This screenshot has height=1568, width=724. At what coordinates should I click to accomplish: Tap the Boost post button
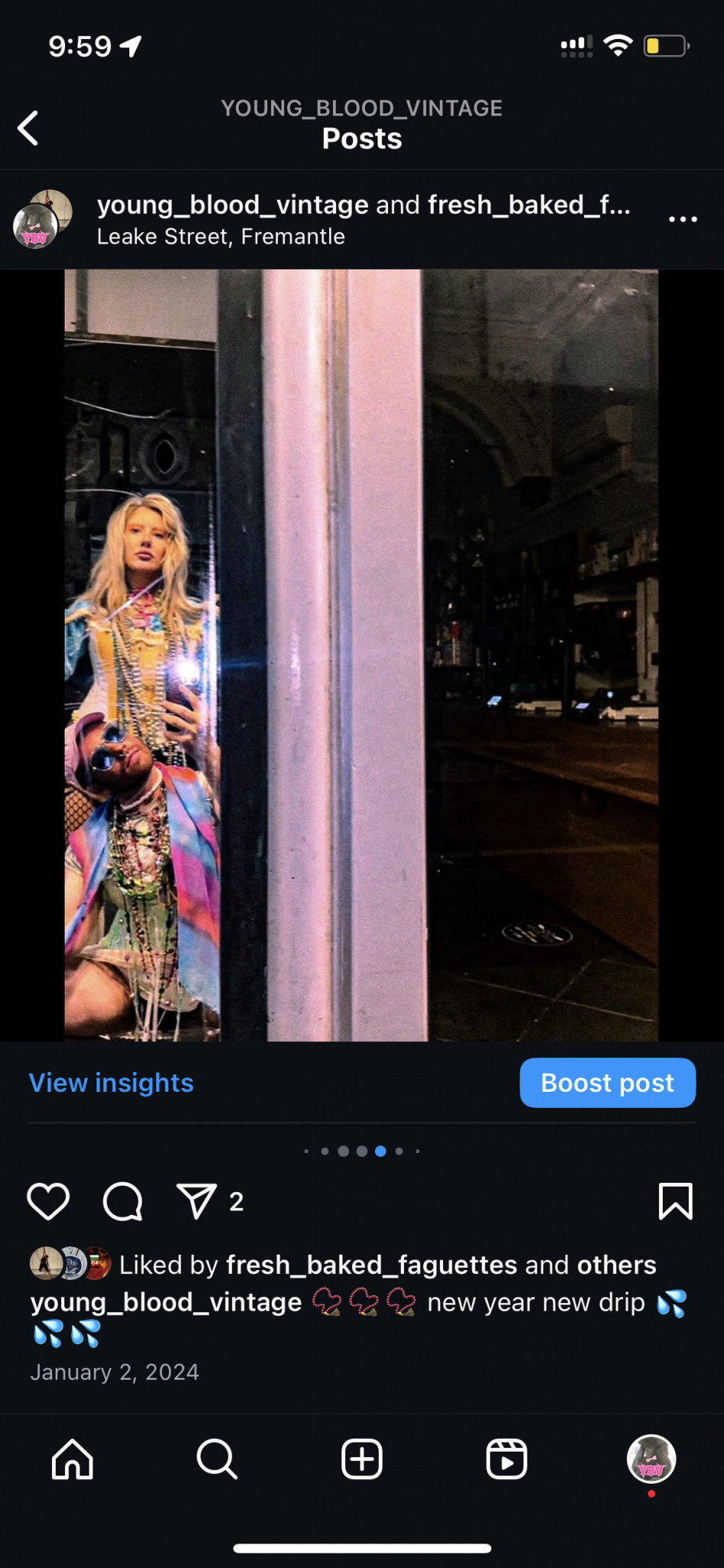607,1083
